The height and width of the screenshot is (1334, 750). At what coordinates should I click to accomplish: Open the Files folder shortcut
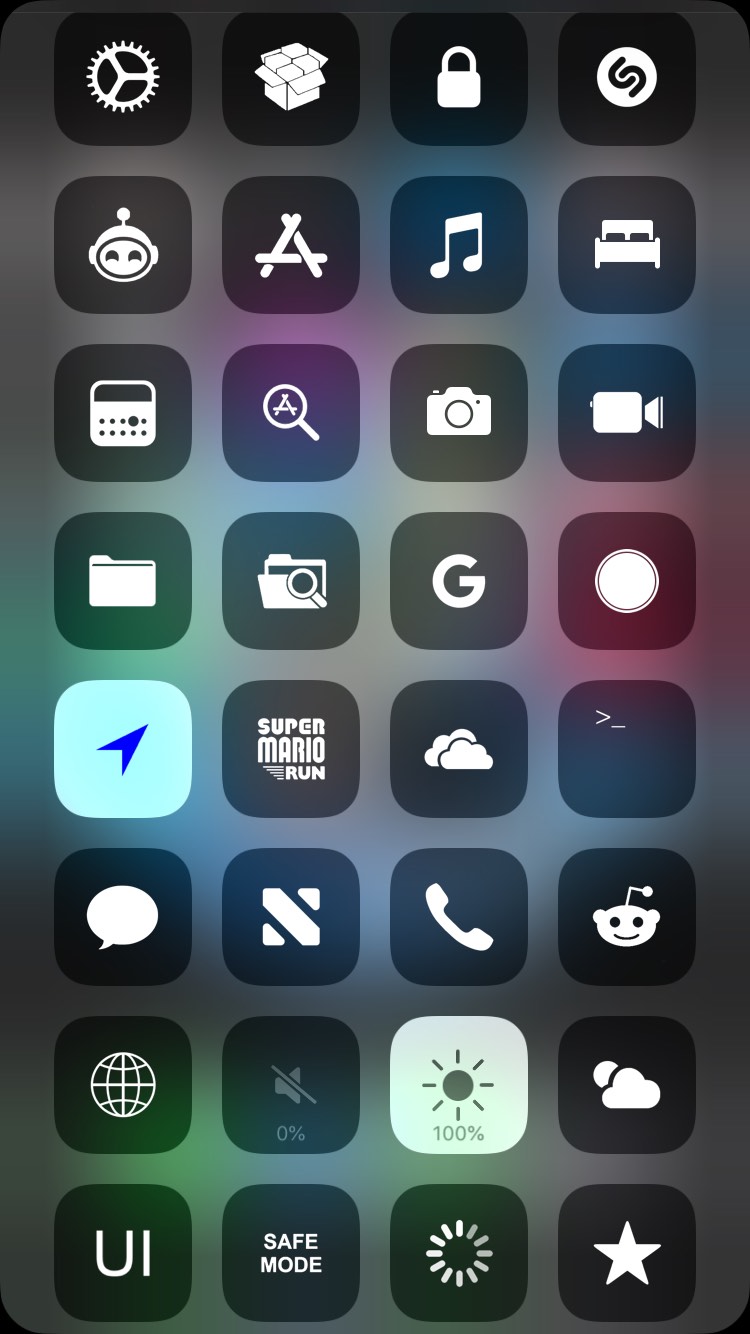[x=123, y=581]
